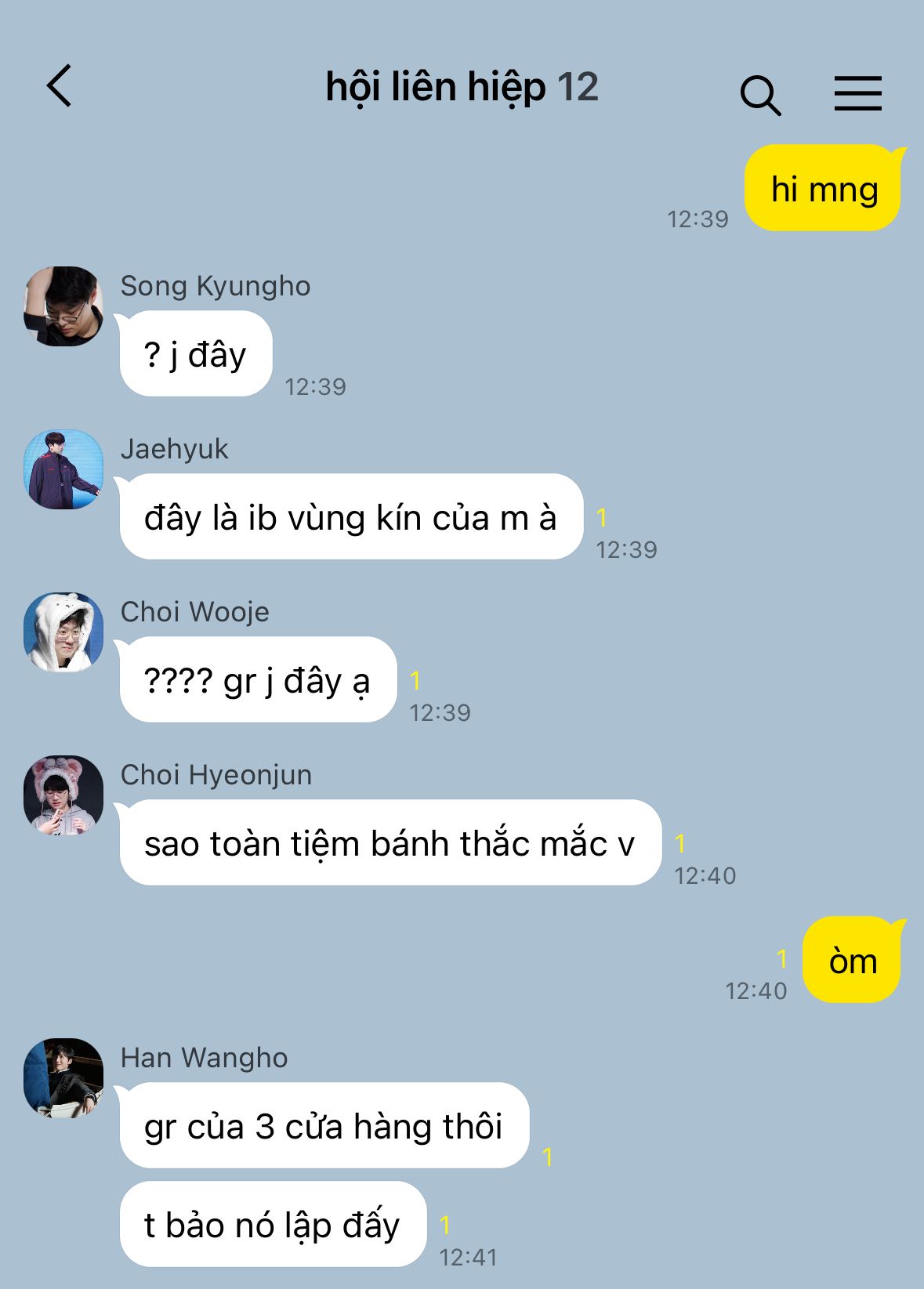Open the chat menu
This screenshot has height=1289, width=924.
[x=857, y=93]
